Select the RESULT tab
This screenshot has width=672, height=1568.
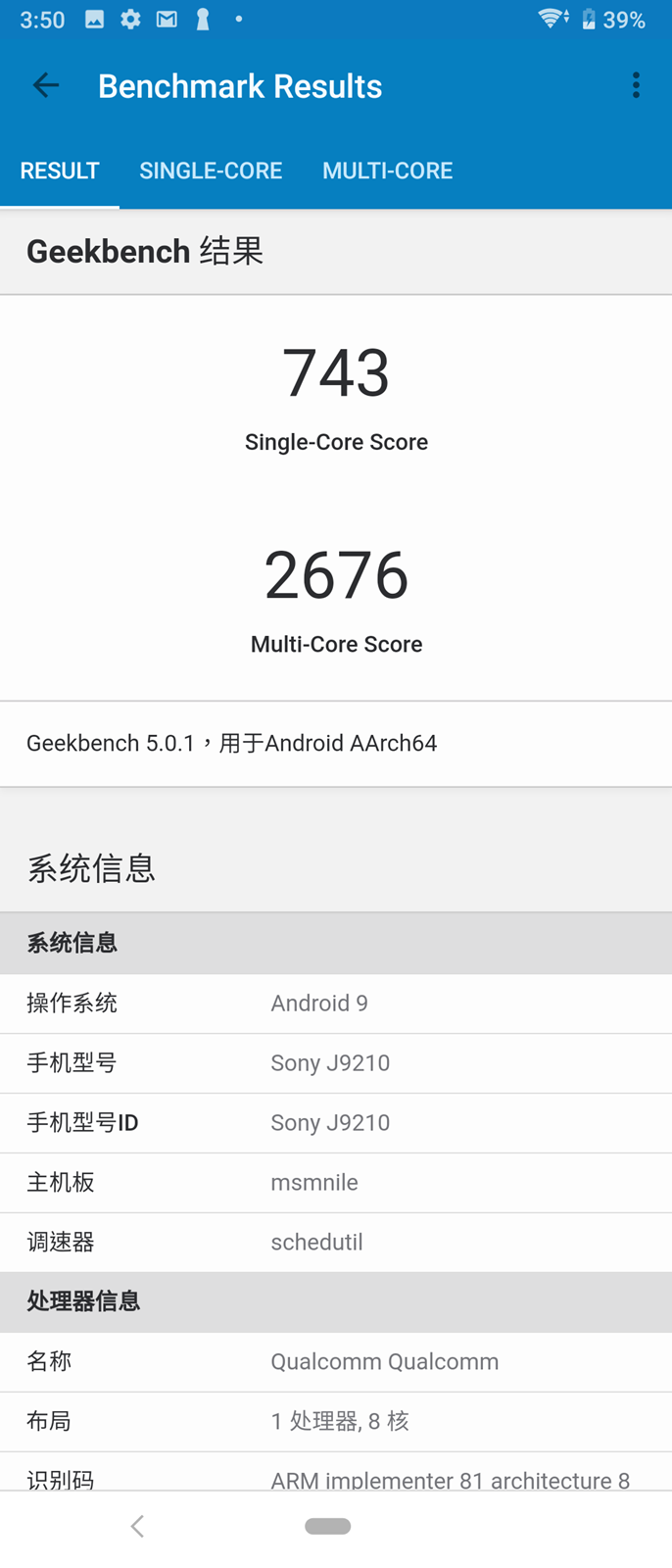click(x=60, y=171)
